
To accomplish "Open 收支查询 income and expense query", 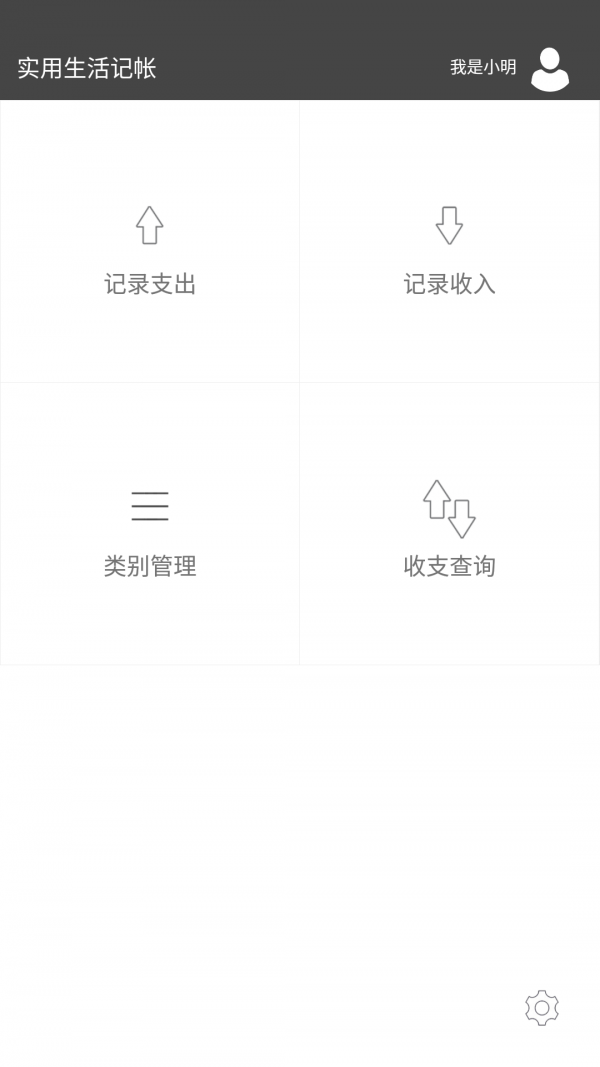I will click(x=449, y=523).
